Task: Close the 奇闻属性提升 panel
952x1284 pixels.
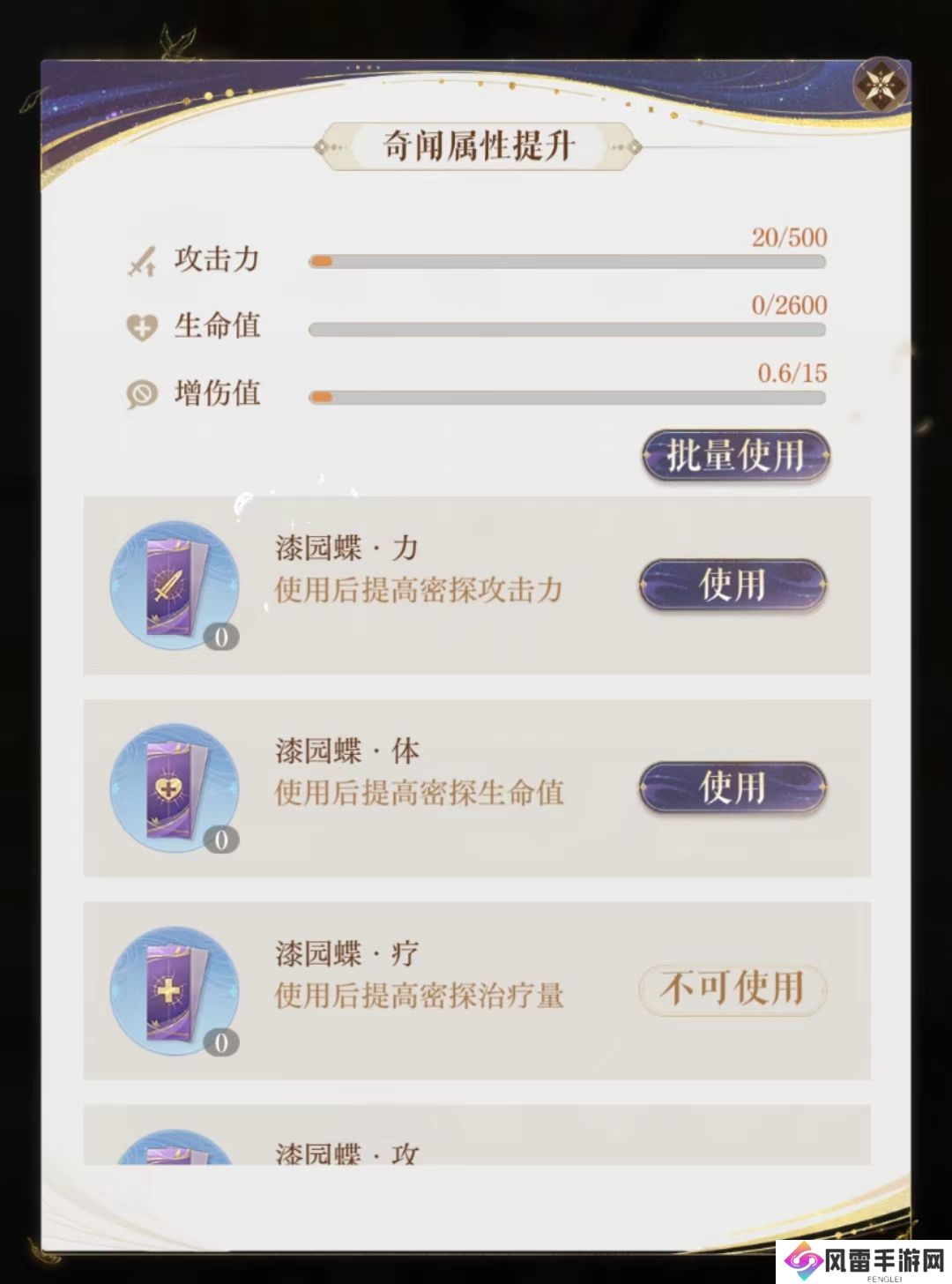Action: point(881,85)
